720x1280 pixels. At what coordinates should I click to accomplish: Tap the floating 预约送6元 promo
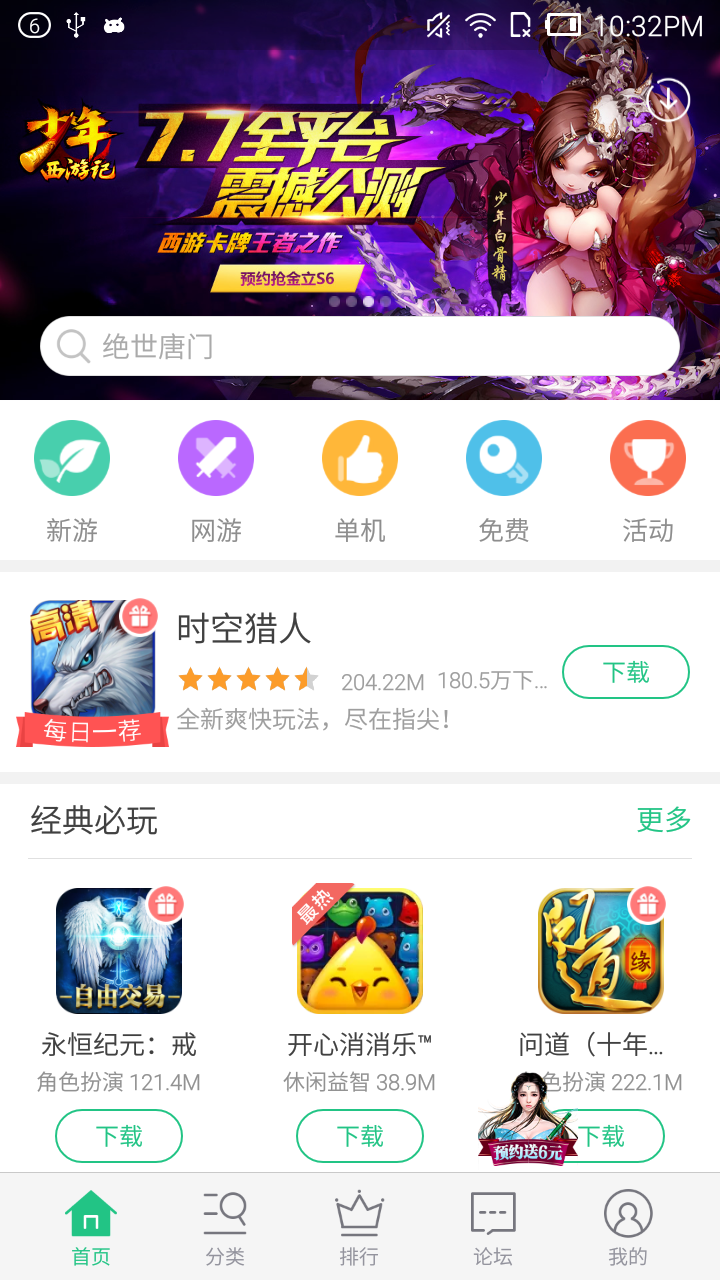(527, 1122)
